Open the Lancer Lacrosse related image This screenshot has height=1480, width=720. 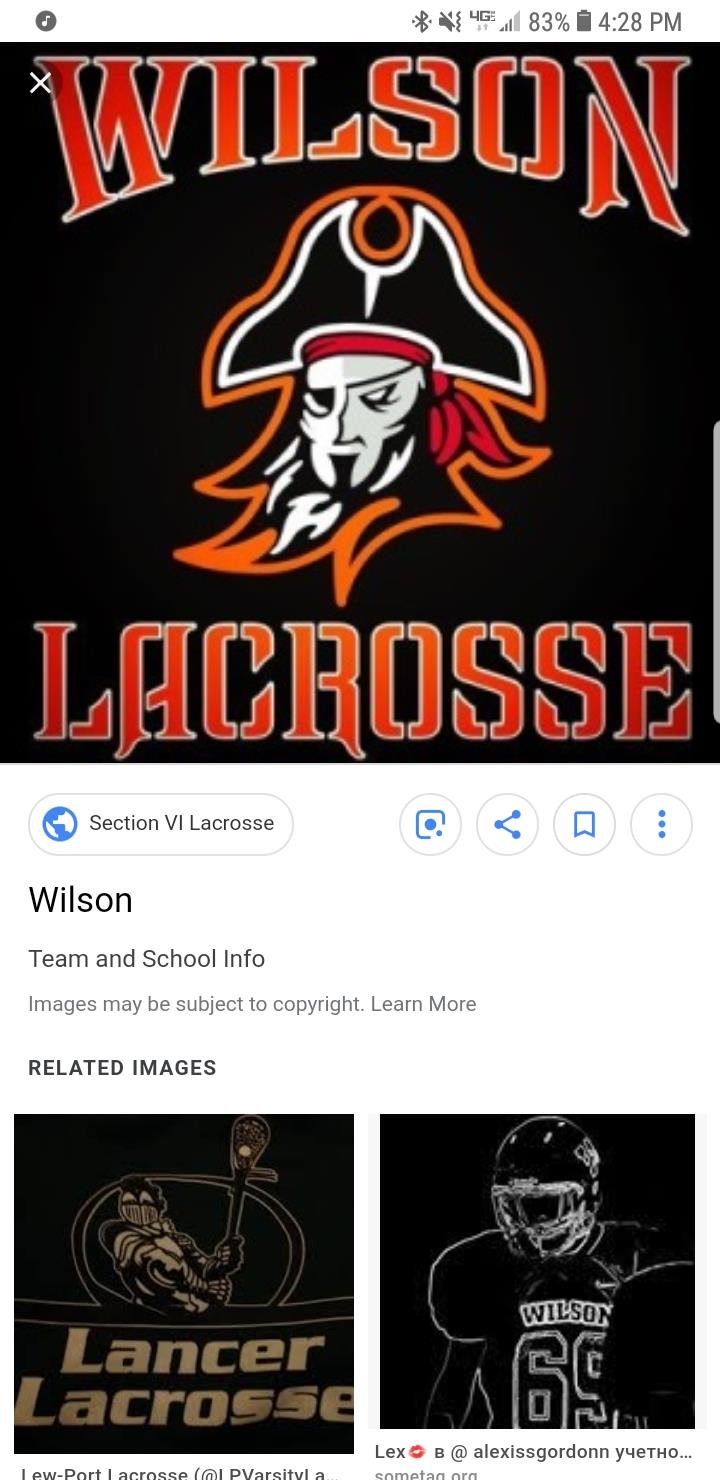point(184,1283)
